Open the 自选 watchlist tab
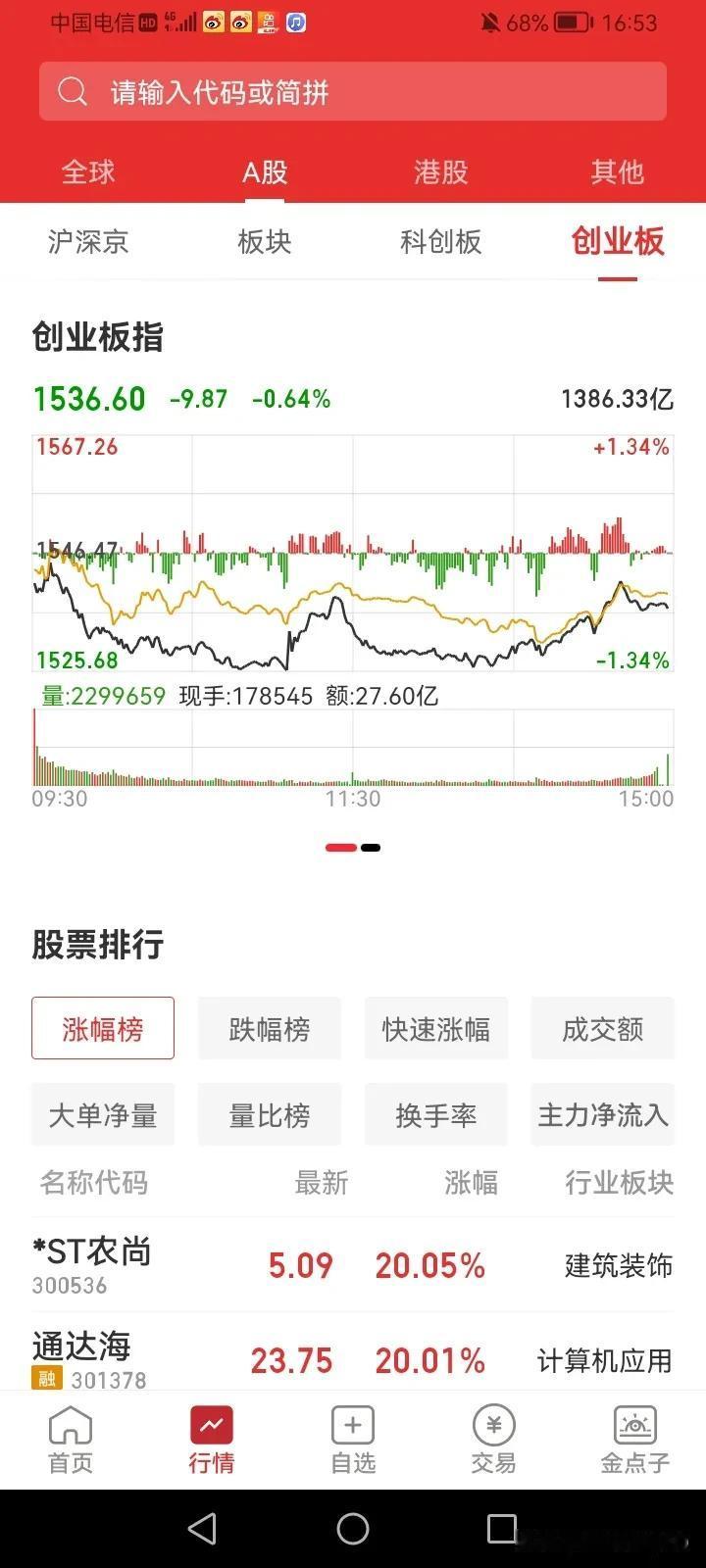Image resolution: width=706 pixels, height=1568 pixels. [x=353, y=1440]
